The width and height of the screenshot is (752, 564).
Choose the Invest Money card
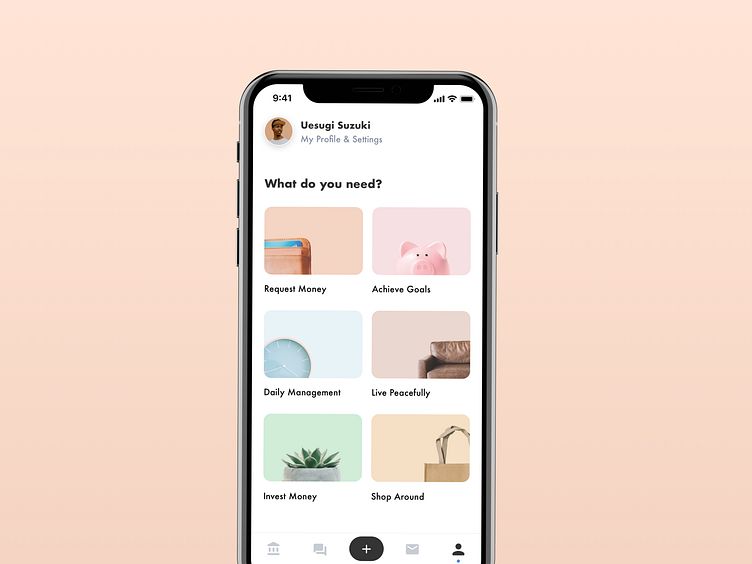(313, 448)
